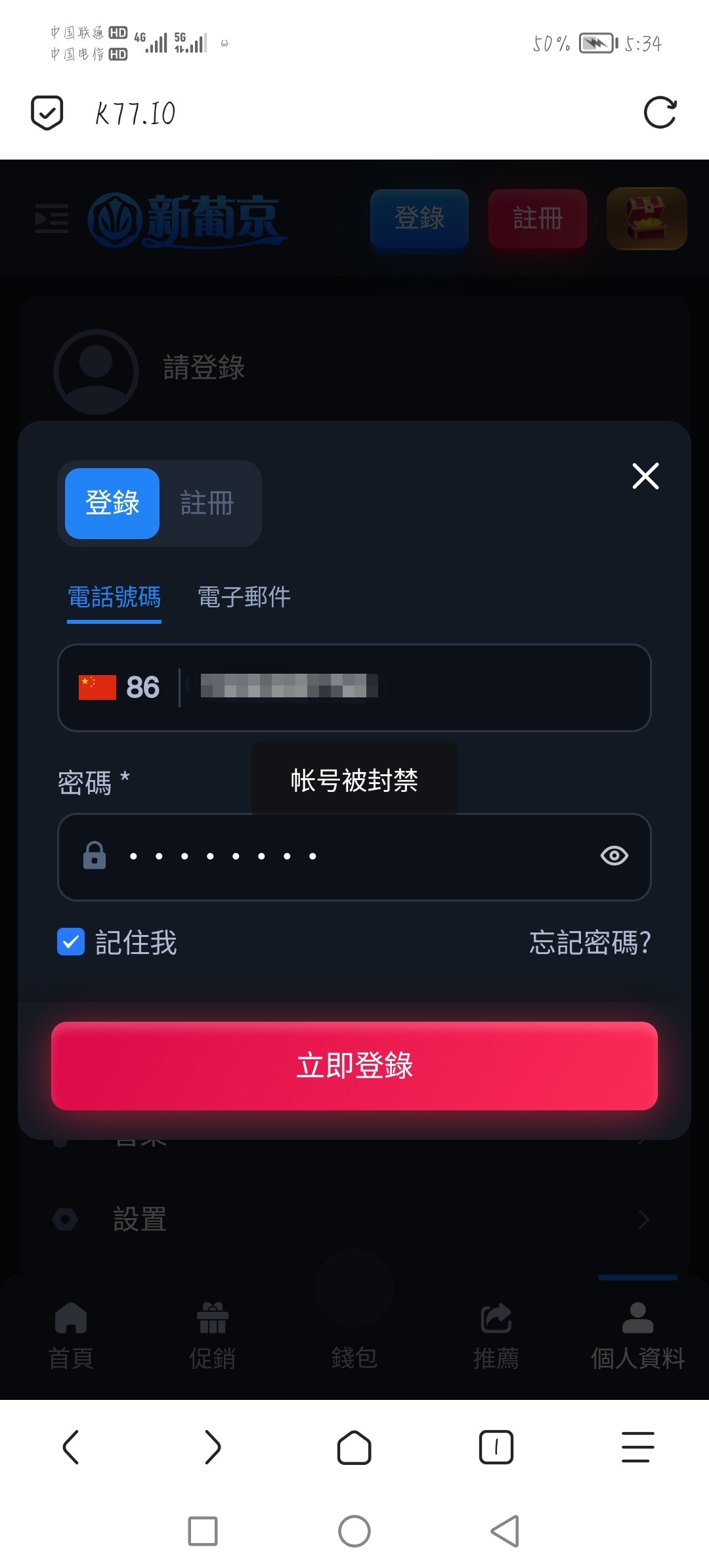Show password with the eye icon

614,856
